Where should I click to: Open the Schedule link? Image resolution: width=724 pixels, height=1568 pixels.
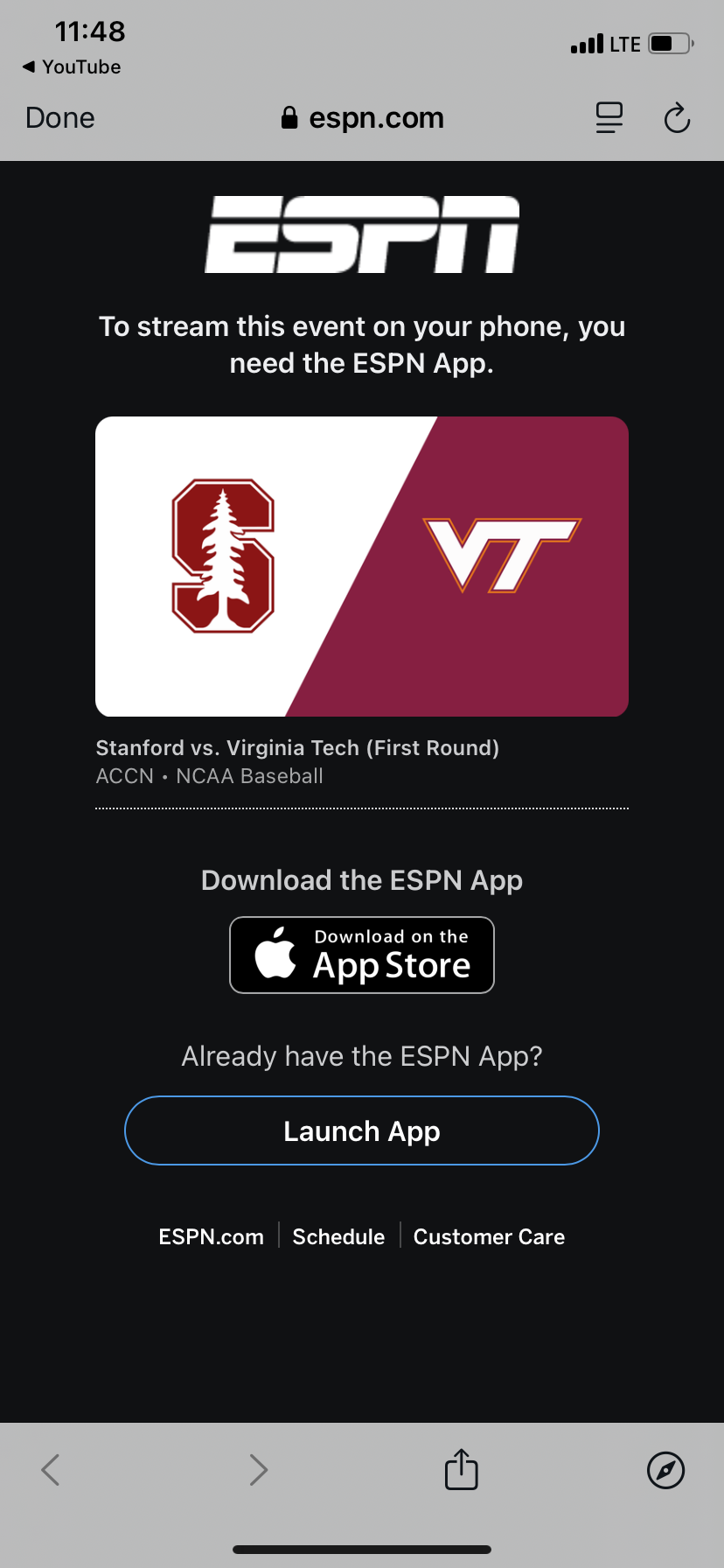coord(338,1236)
